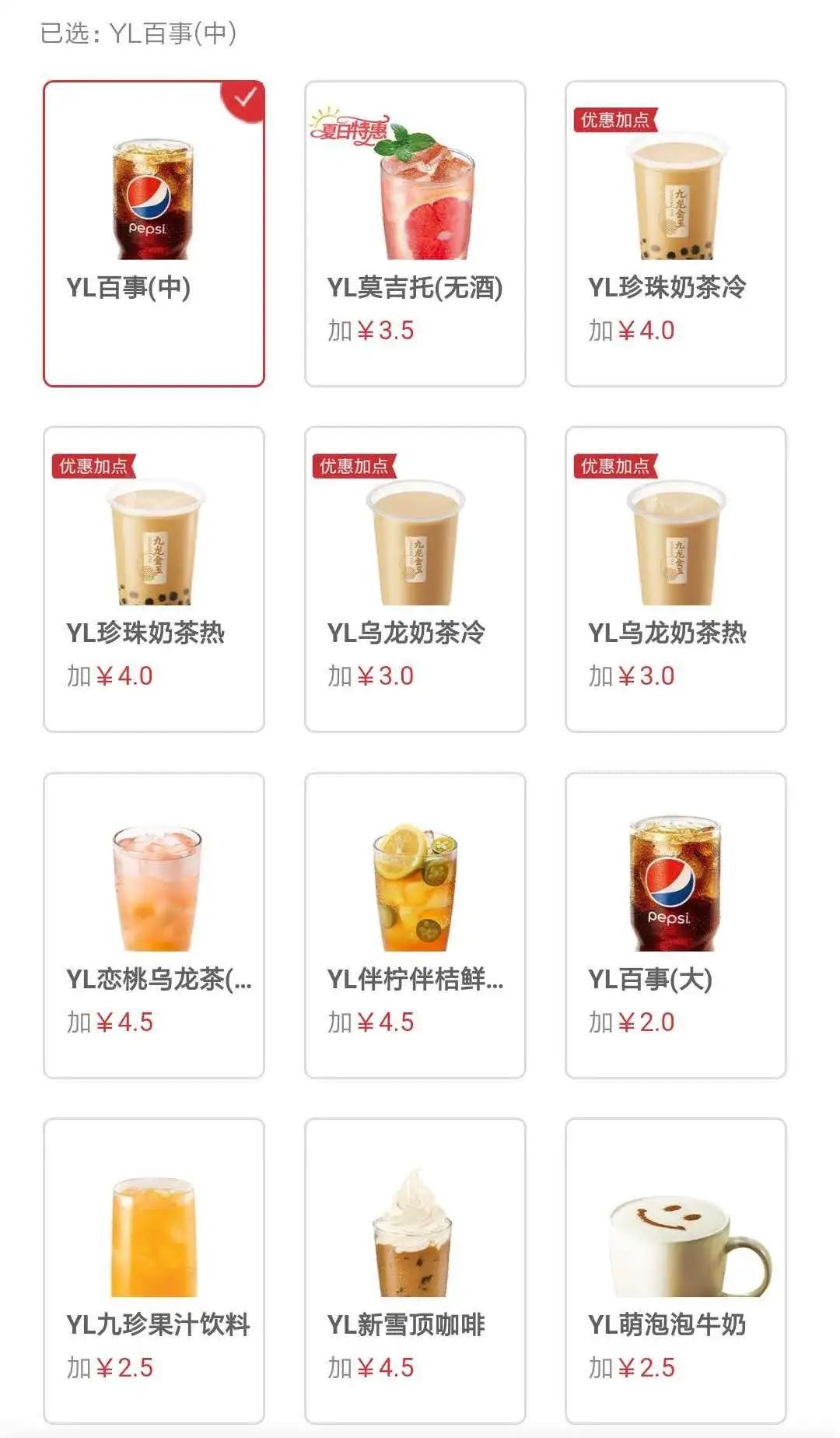Image resolution: width=840 pixels, height=1438 pixels.
Task: Select YL珍珠奶茶热 drink
Action: (x=154, y=579)
